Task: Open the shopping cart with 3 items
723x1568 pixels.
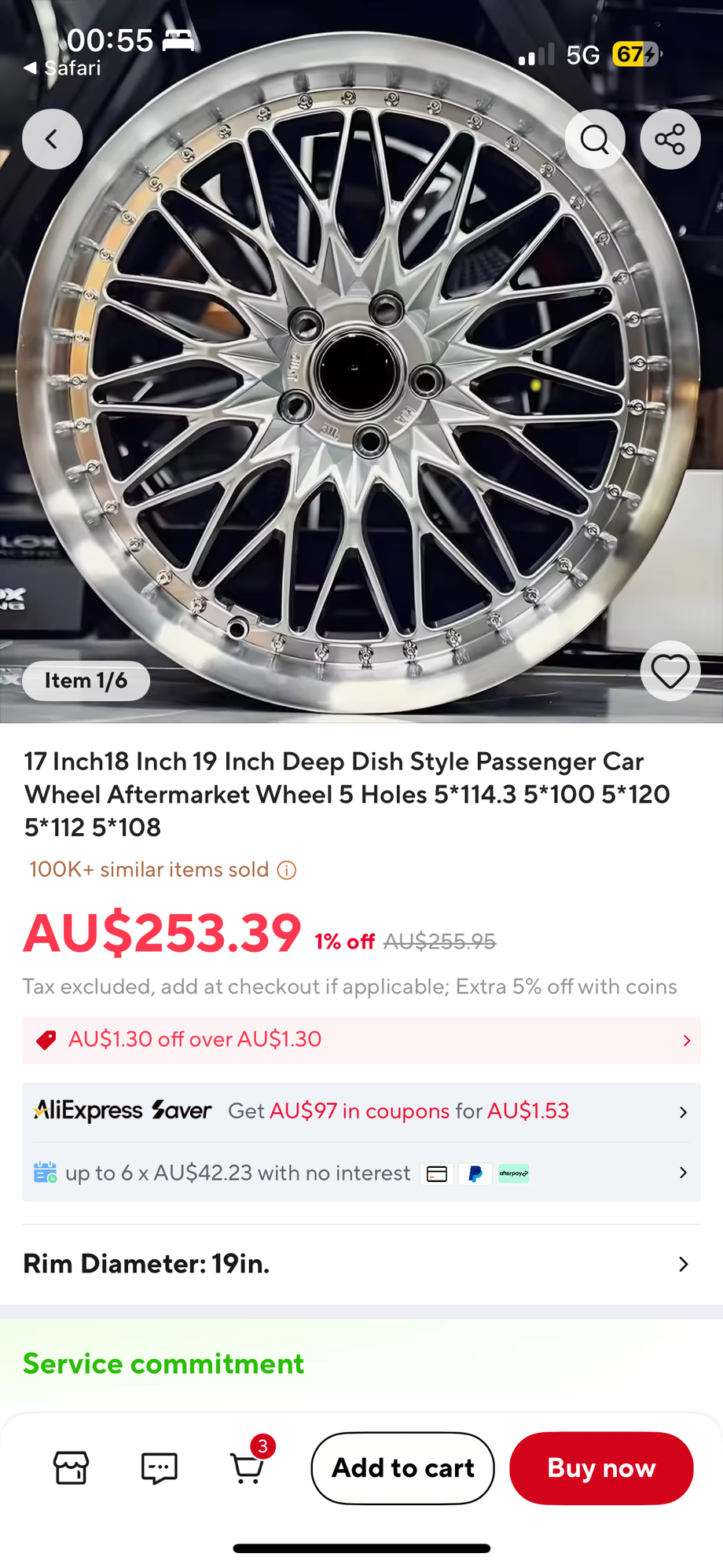Action: pos(248,1467)
